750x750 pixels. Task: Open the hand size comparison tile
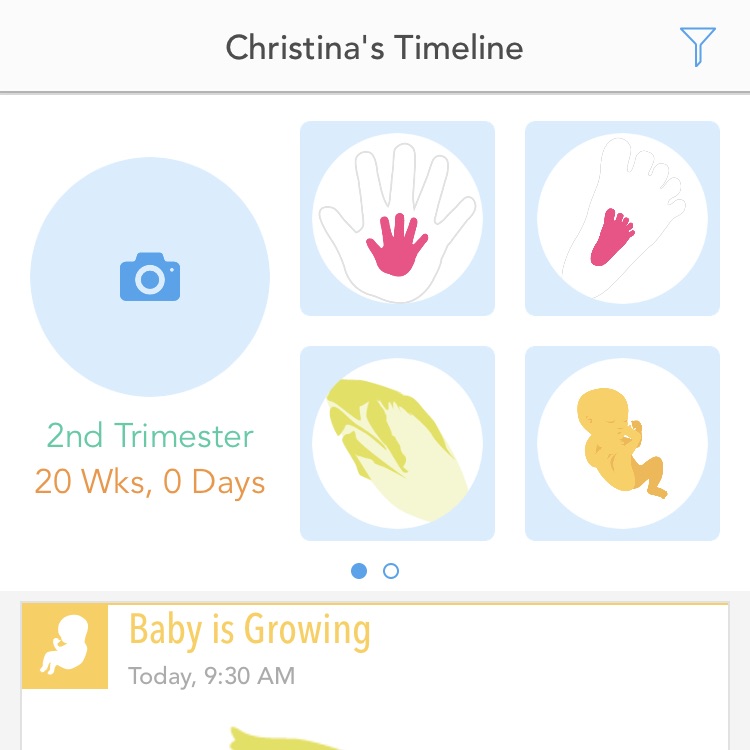coord(397,219)
